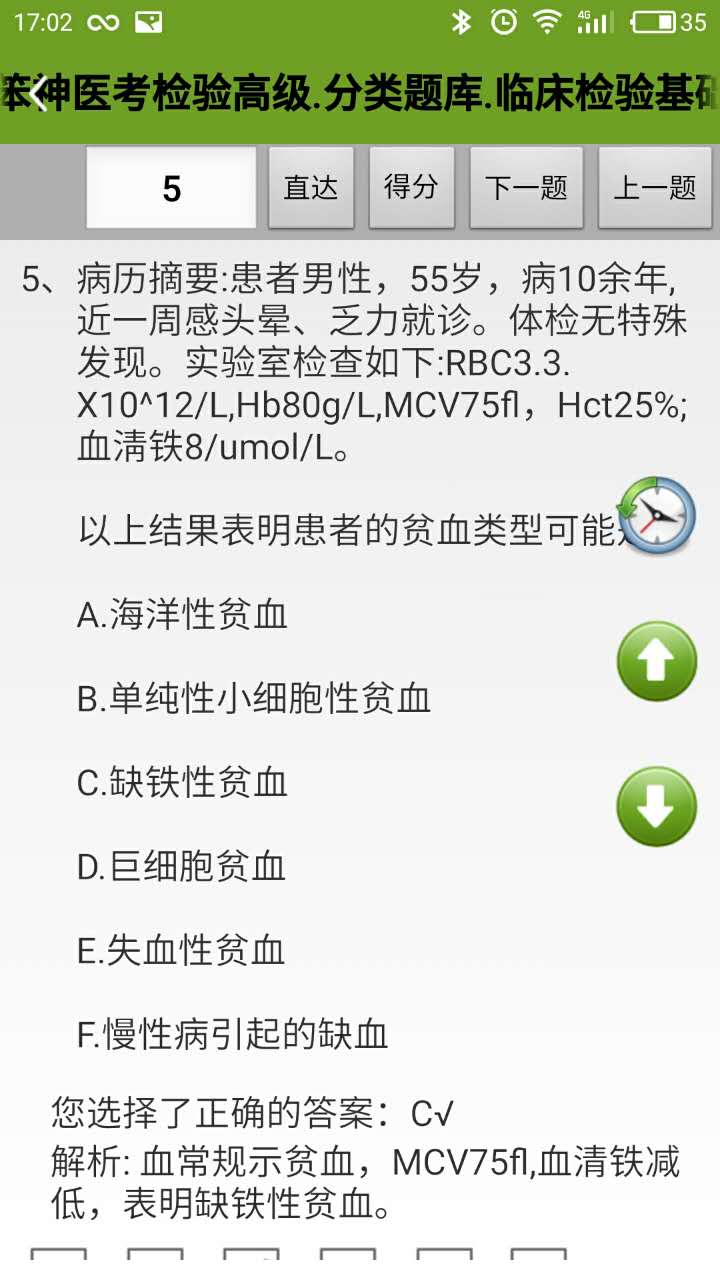
Task: Tap the clock timer icon
Action: [656, 516]
